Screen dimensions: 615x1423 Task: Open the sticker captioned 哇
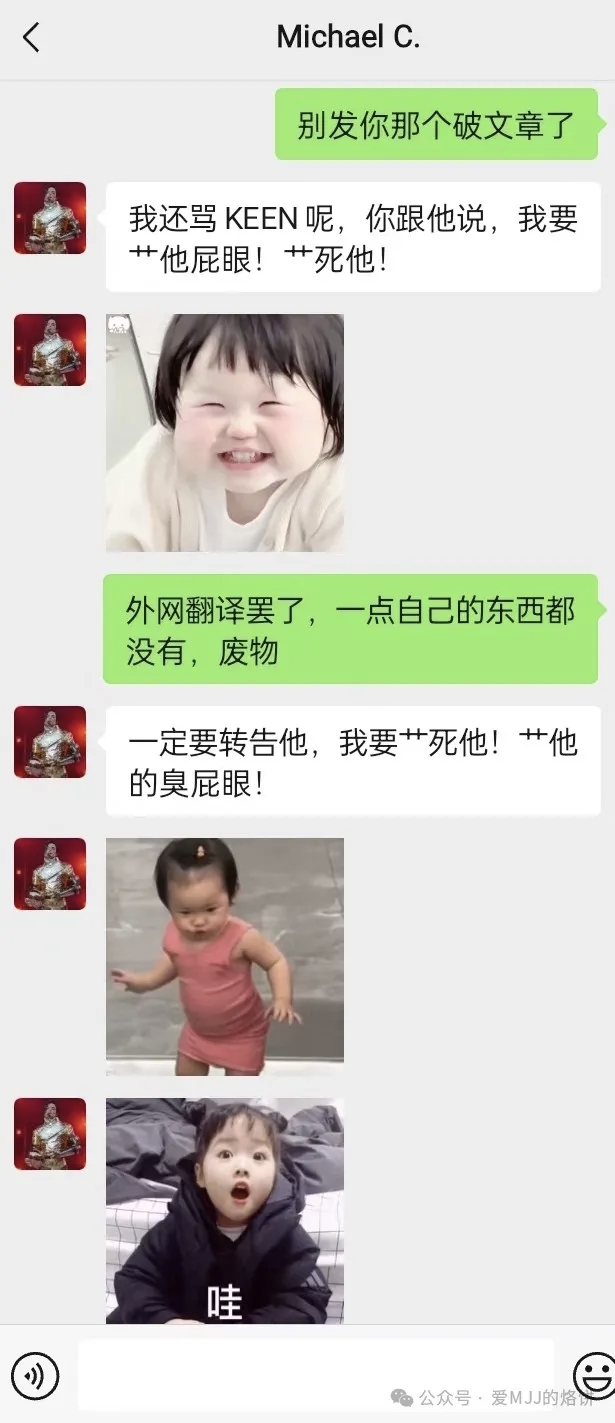click(225, 1210)
